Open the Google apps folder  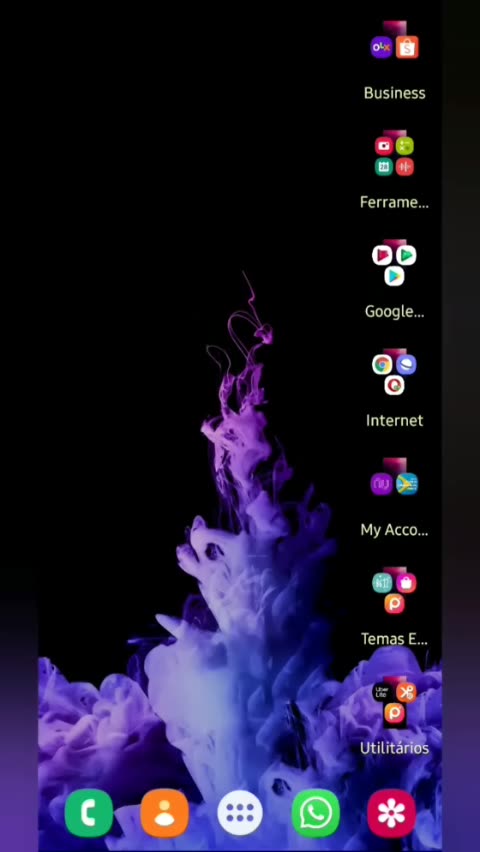coord(394,265)
